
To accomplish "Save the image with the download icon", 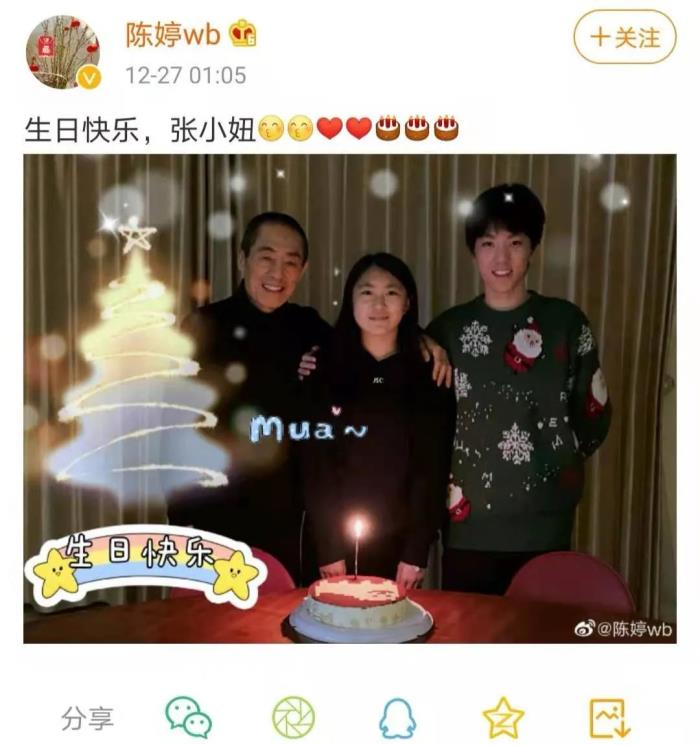I will click(609, 717).
